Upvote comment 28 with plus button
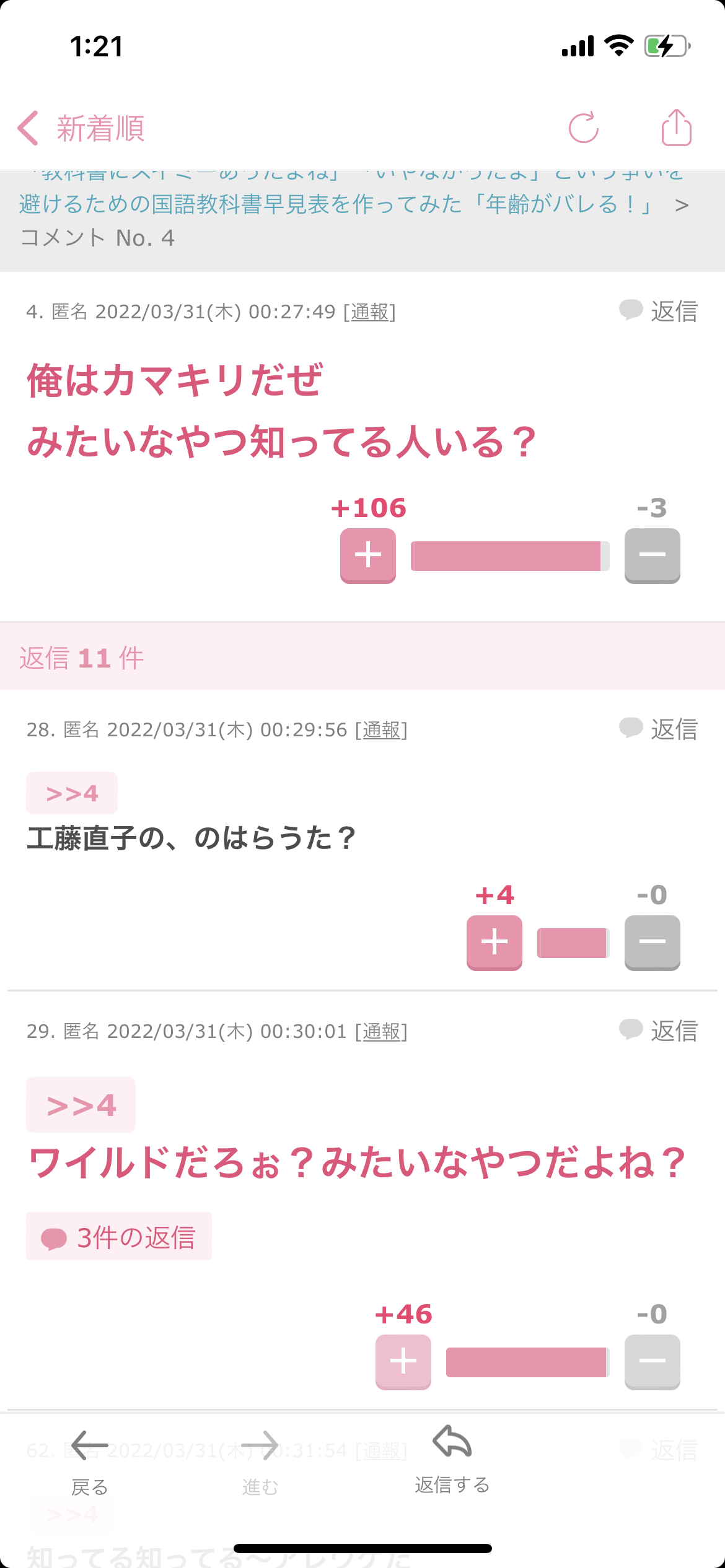The width and height of the screenshot is (725, 1568). 494,943
